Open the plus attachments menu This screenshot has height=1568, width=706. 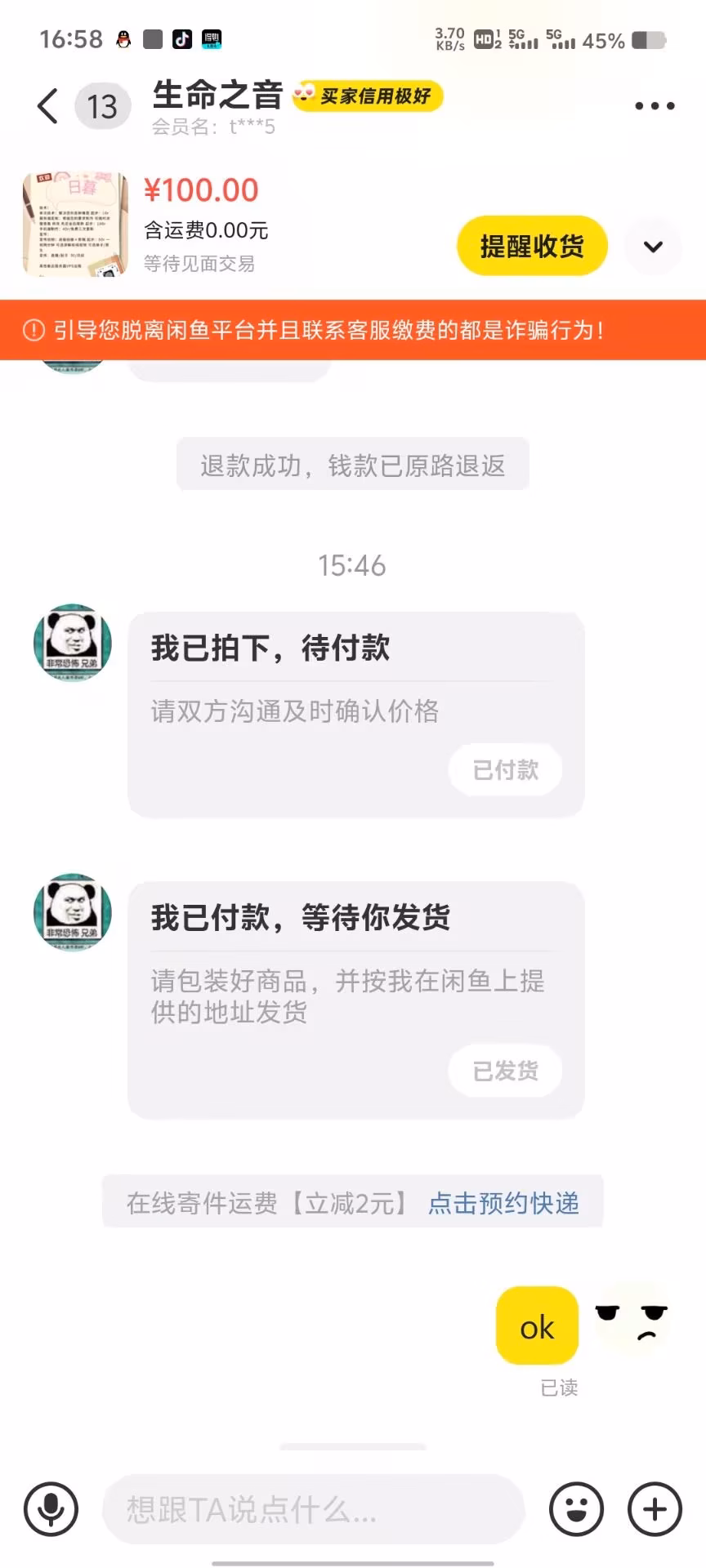click(x=655, y=1509)
